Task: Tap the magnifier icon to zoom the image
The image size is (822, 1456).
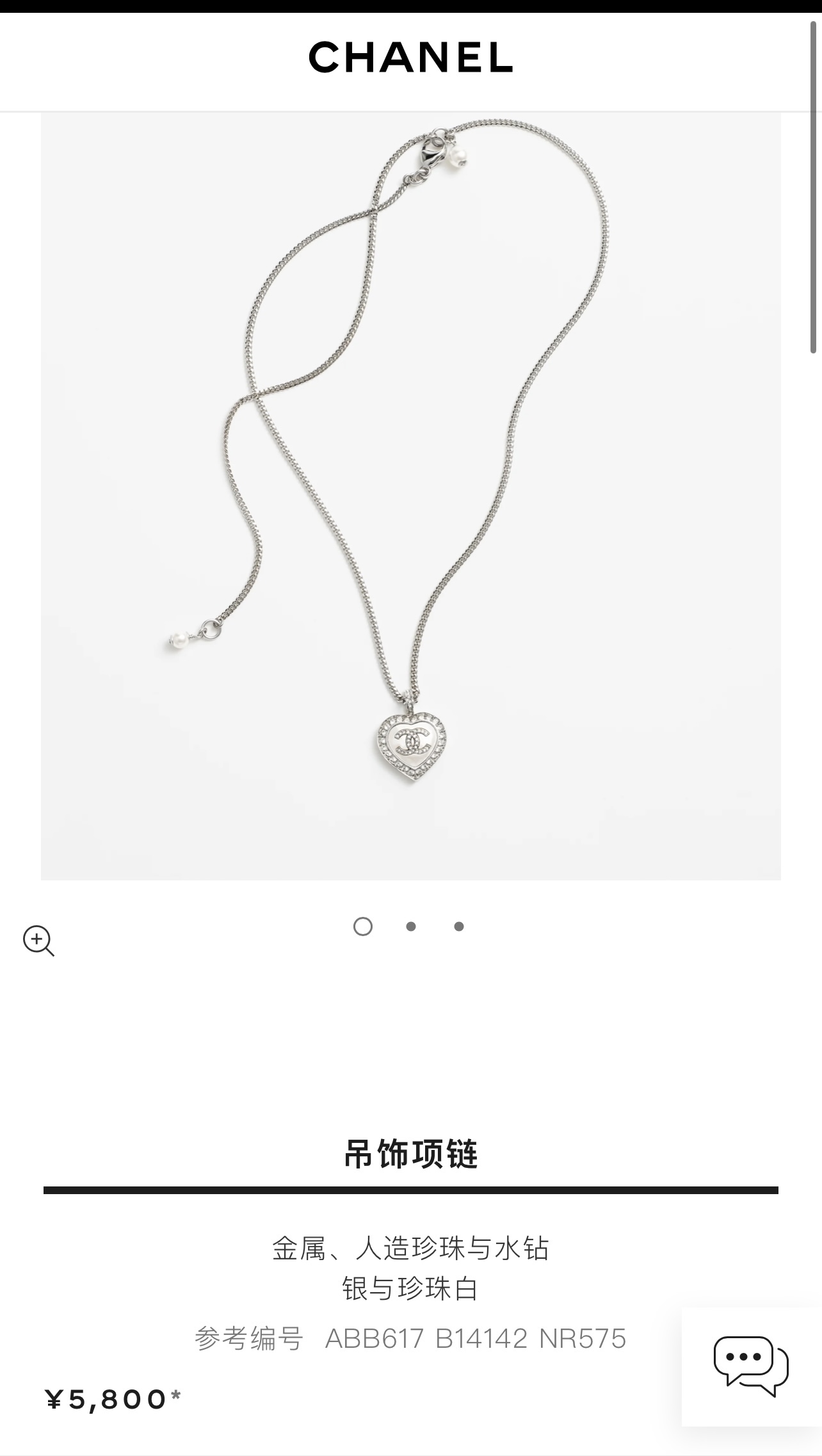Action: point(38,941)
